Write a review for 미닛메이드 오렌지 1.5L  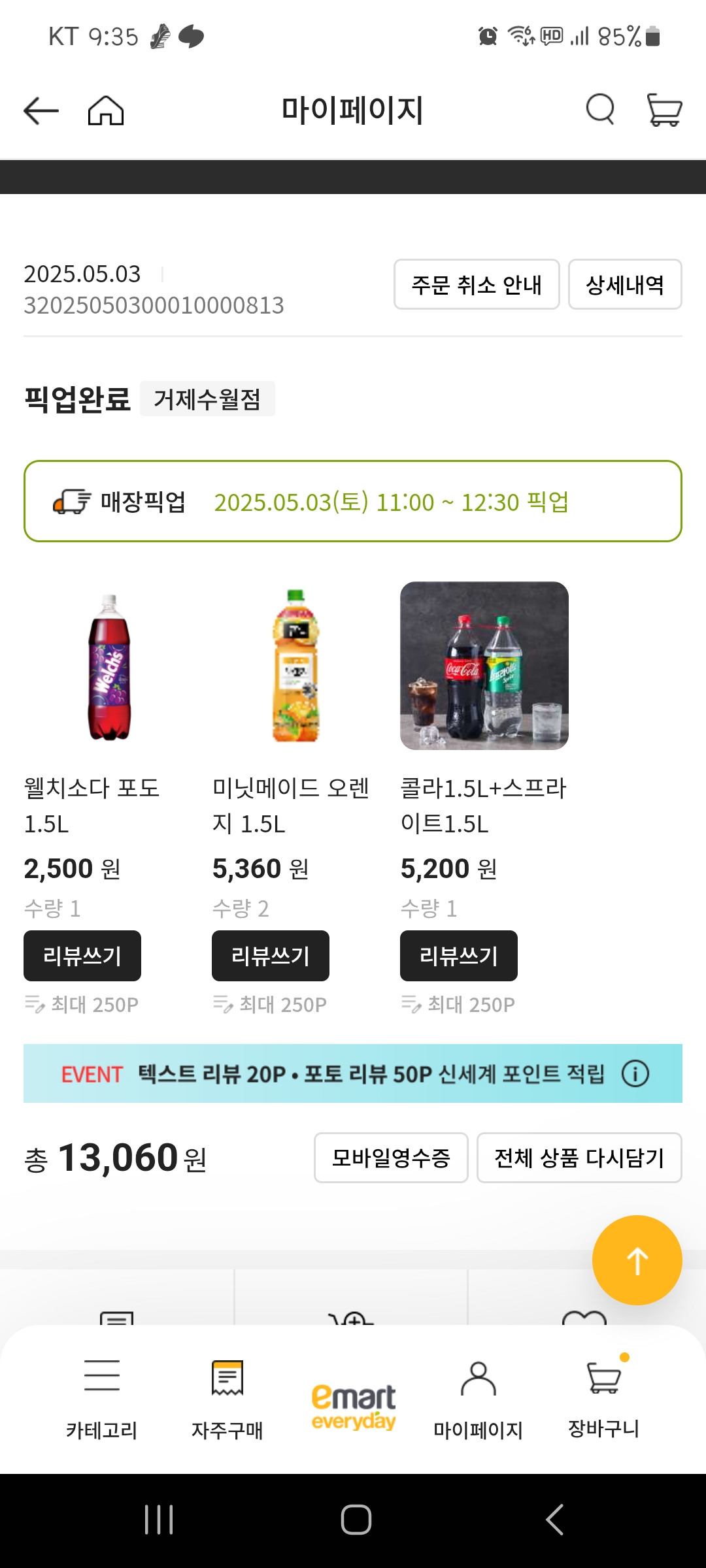tap(270, 955)
